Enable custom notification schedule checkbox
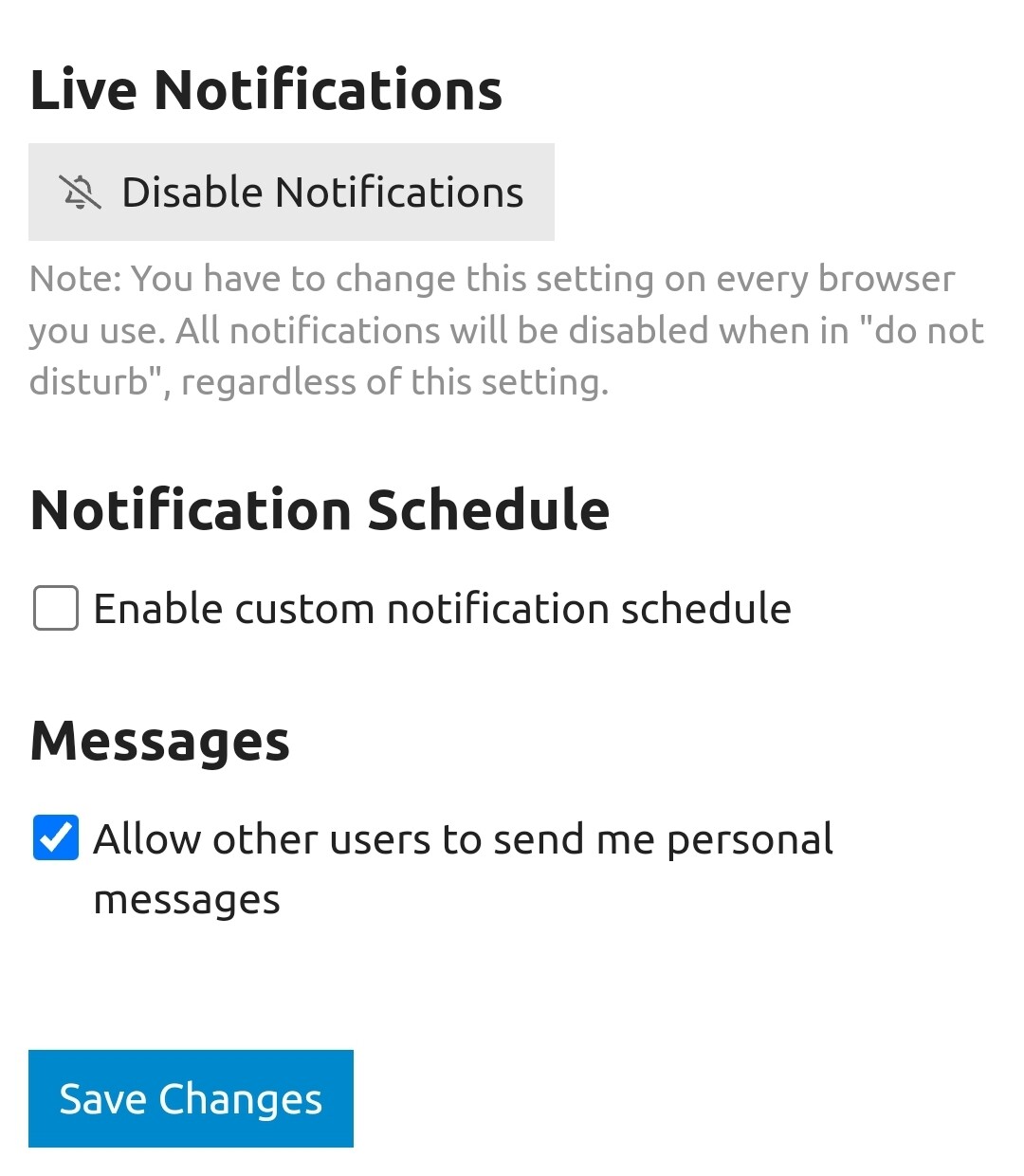The width and height of the screenshot is (1024, 1176). (56, 608)
